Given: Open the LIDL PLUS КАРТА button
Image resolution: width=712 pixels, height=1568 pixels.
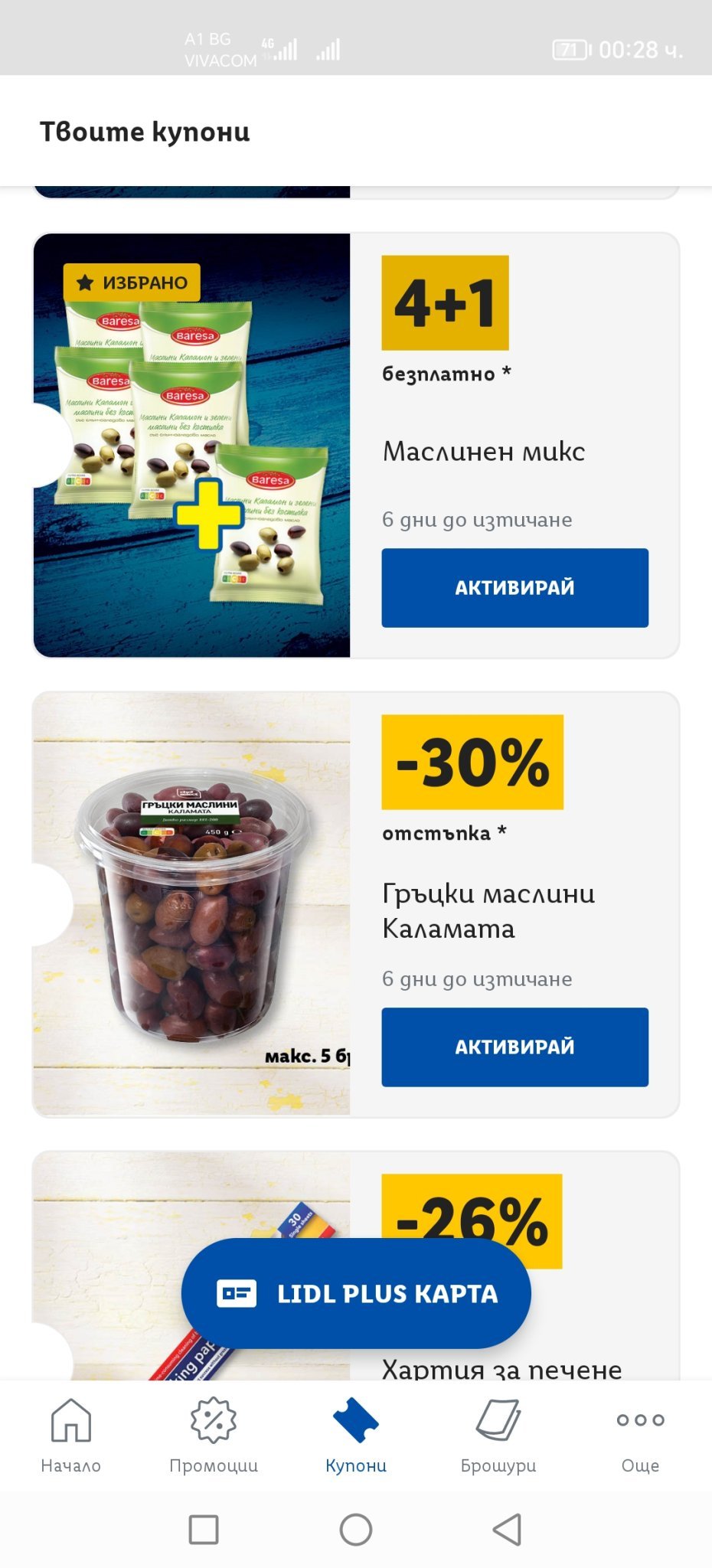Looking at the screenshot, I should point(356,1293).
